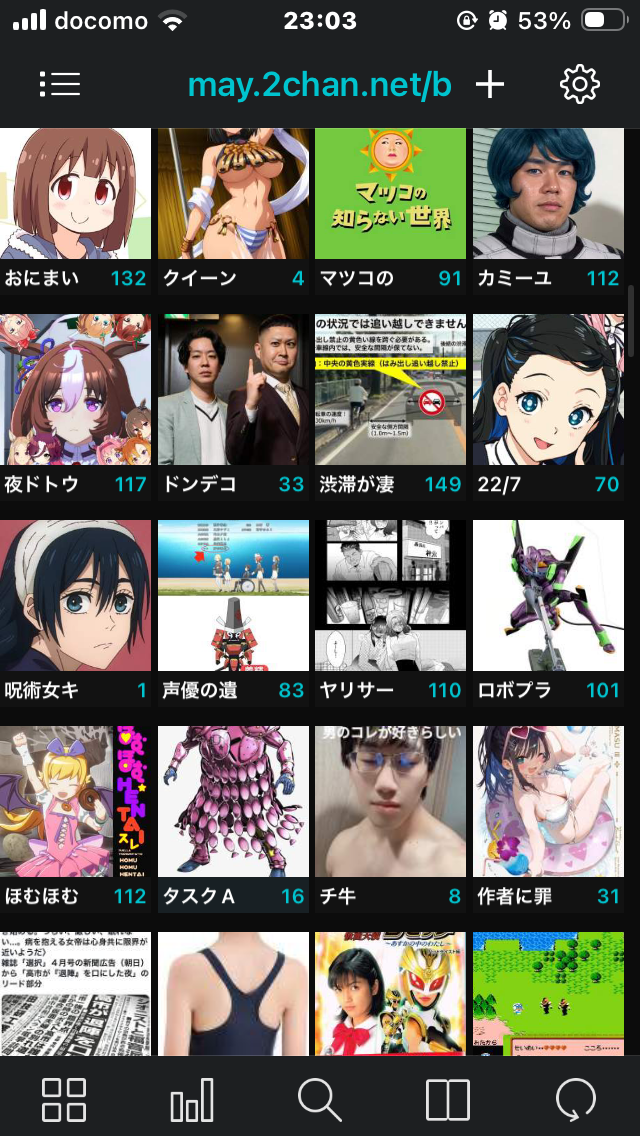Switch to the bar chart ranking tab

(192, 1100)
